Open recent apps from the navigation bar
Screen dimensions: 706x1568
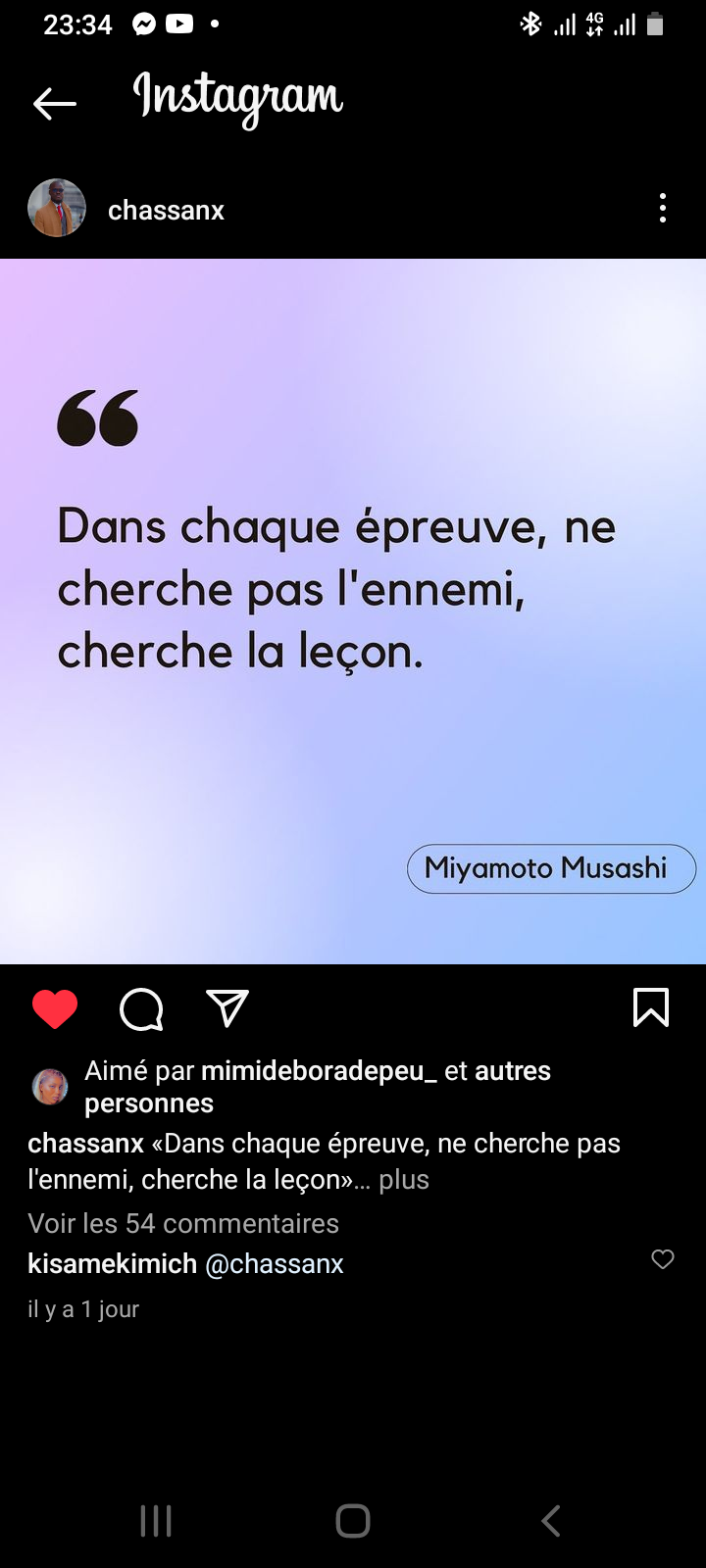coord(156,1521)
